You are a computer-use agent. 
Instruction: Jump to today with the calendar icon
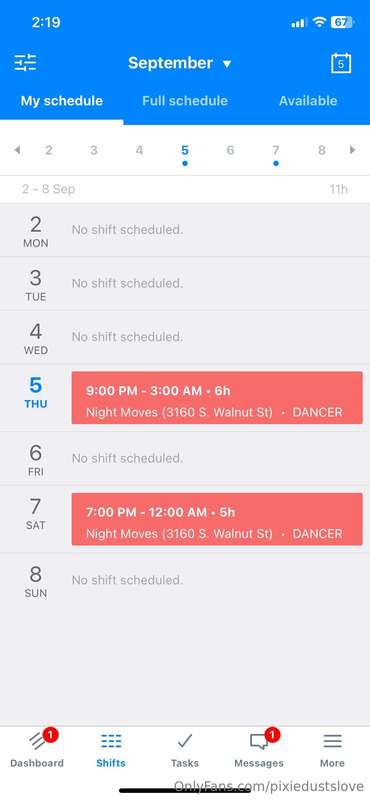341,63
